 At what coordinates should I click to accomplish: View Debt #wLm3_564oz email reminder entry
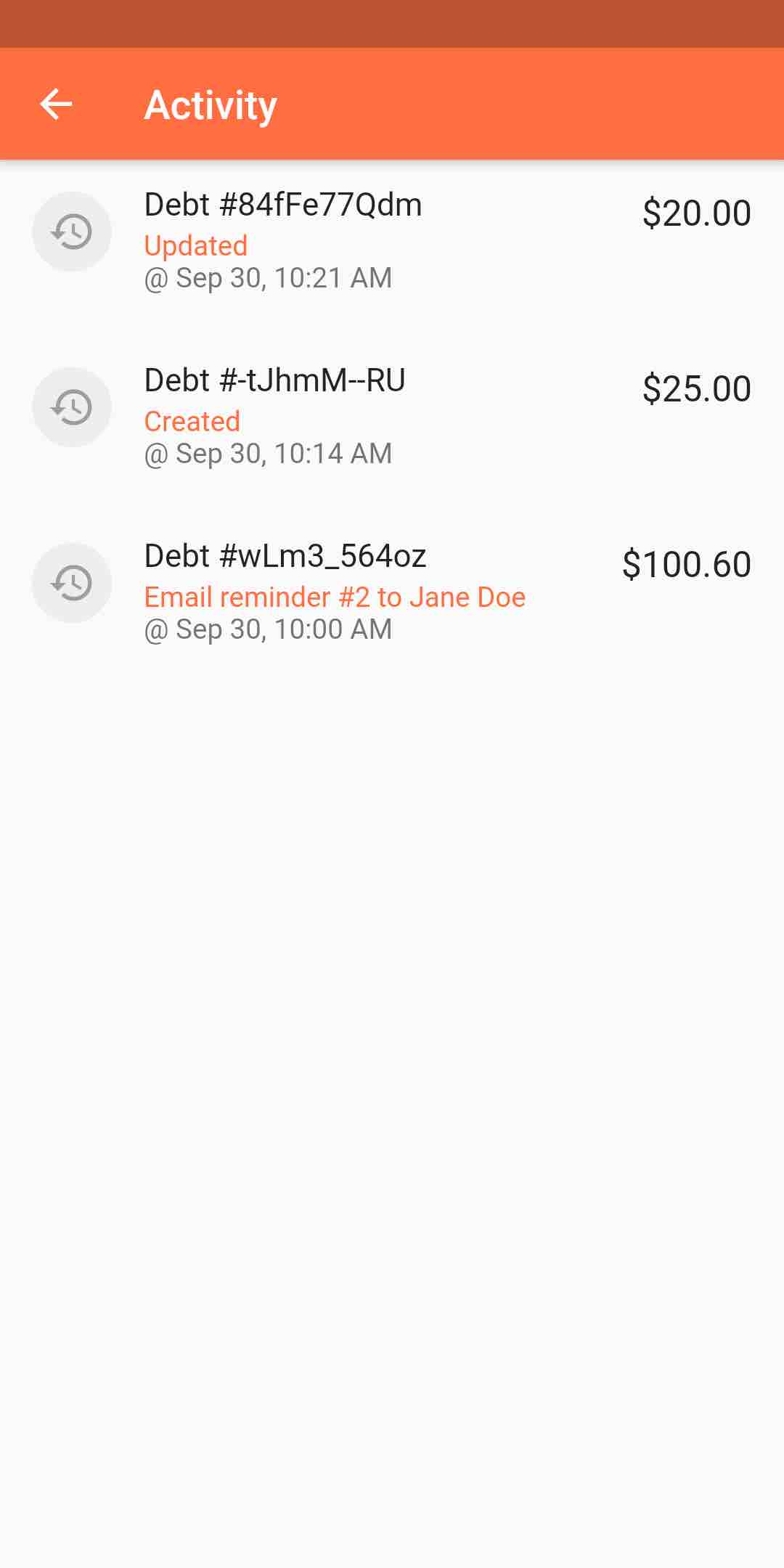tap(392, 591)
